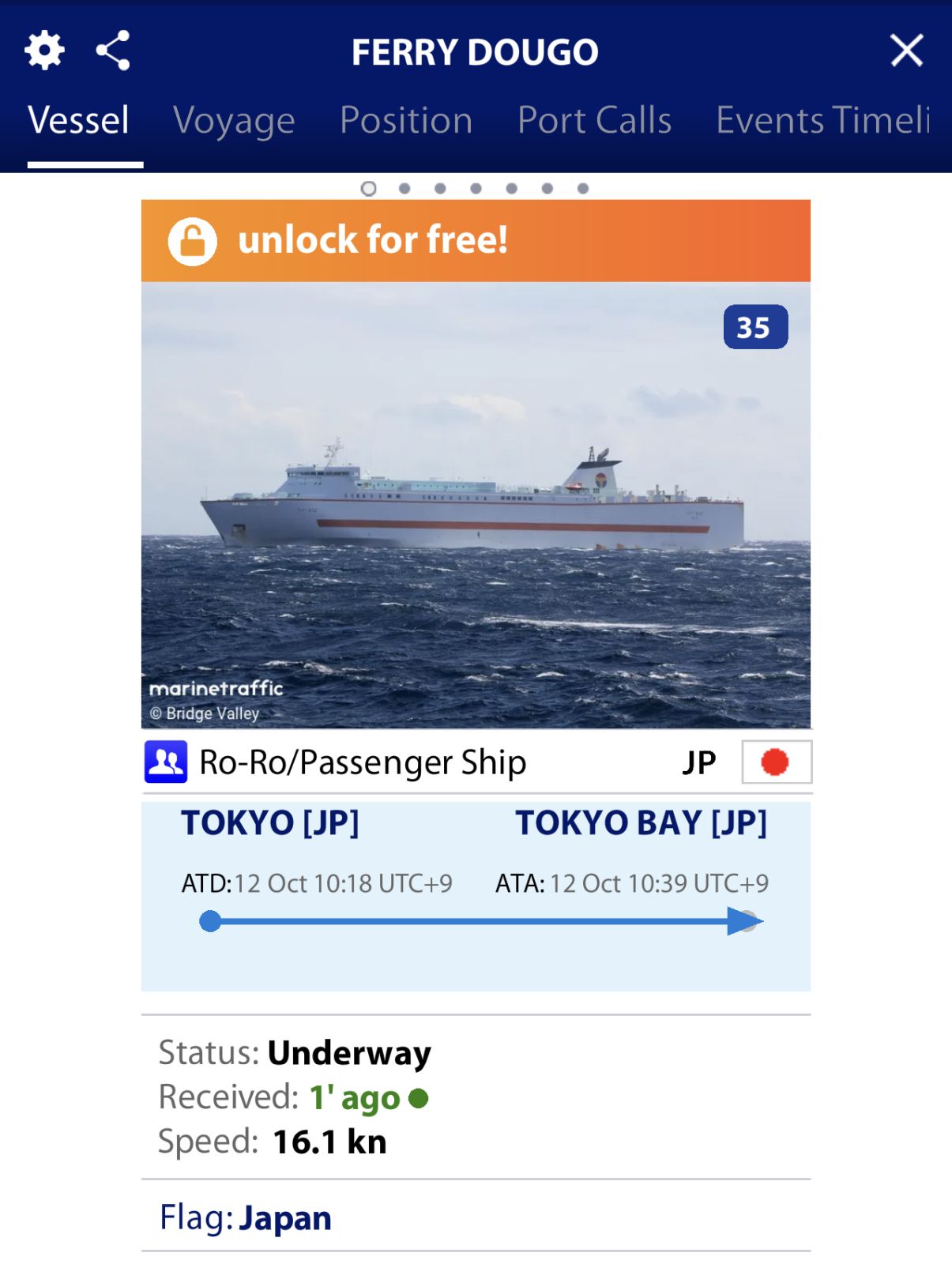View all 35 vessel photos
This screenshot has width=952, height=1264.
pos(754,327)
